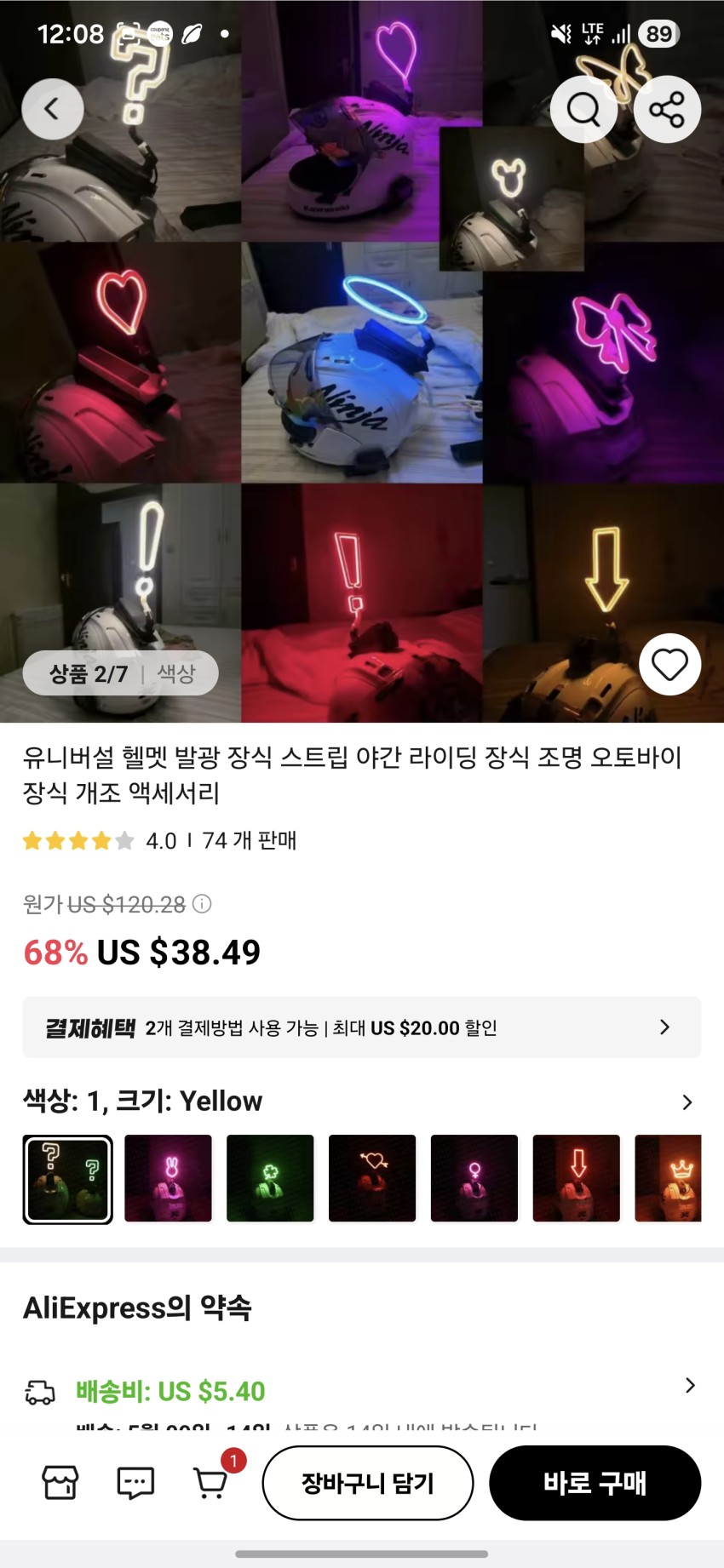Buy now with 바로 구매
Viewport: 724px width, 1568px height.
595,1483
